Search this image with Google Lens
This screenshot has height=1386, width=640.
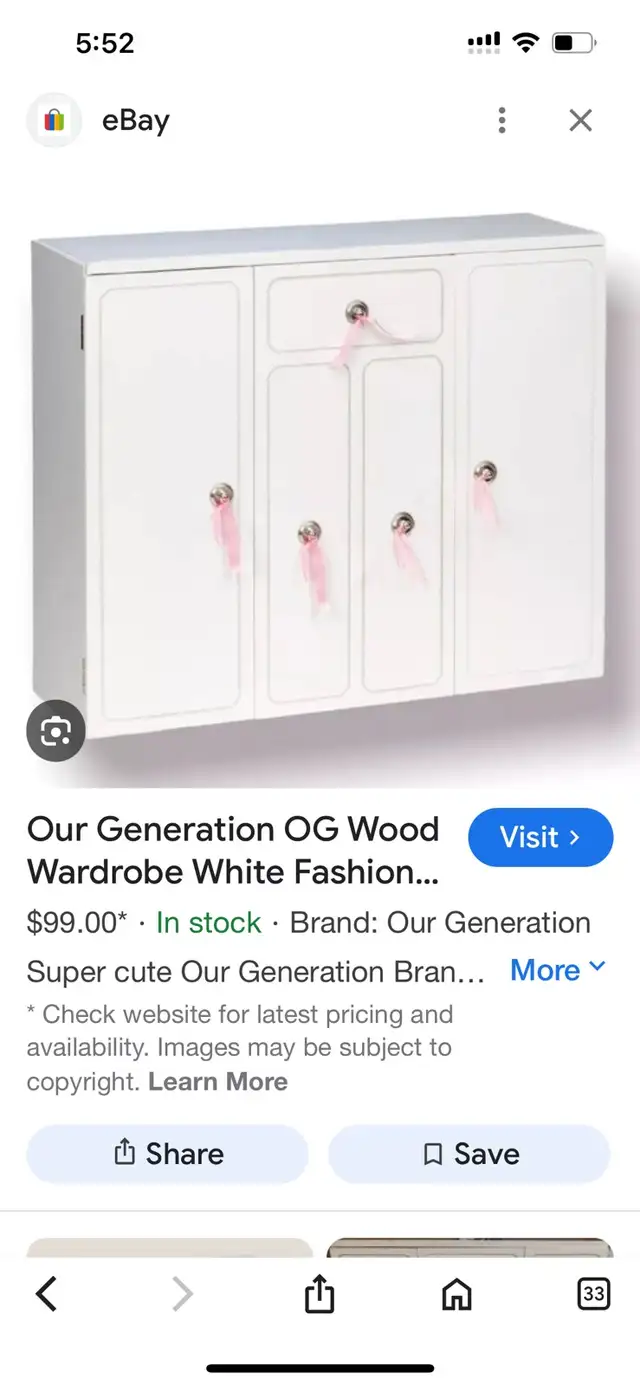(x=56, y=732)
